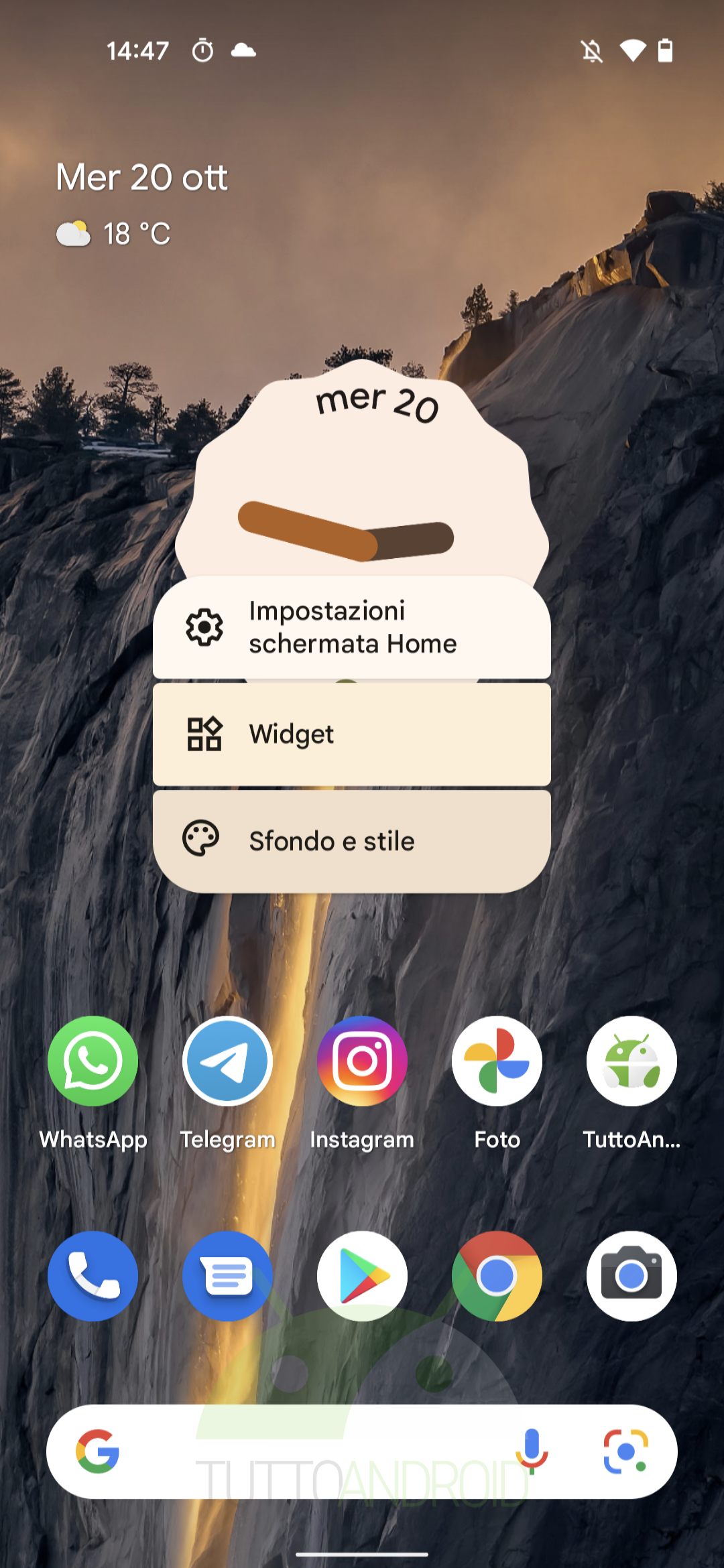724x1568 pixels.
Task: Start voice search with the microphone
Action: [x=532, y=1451]
